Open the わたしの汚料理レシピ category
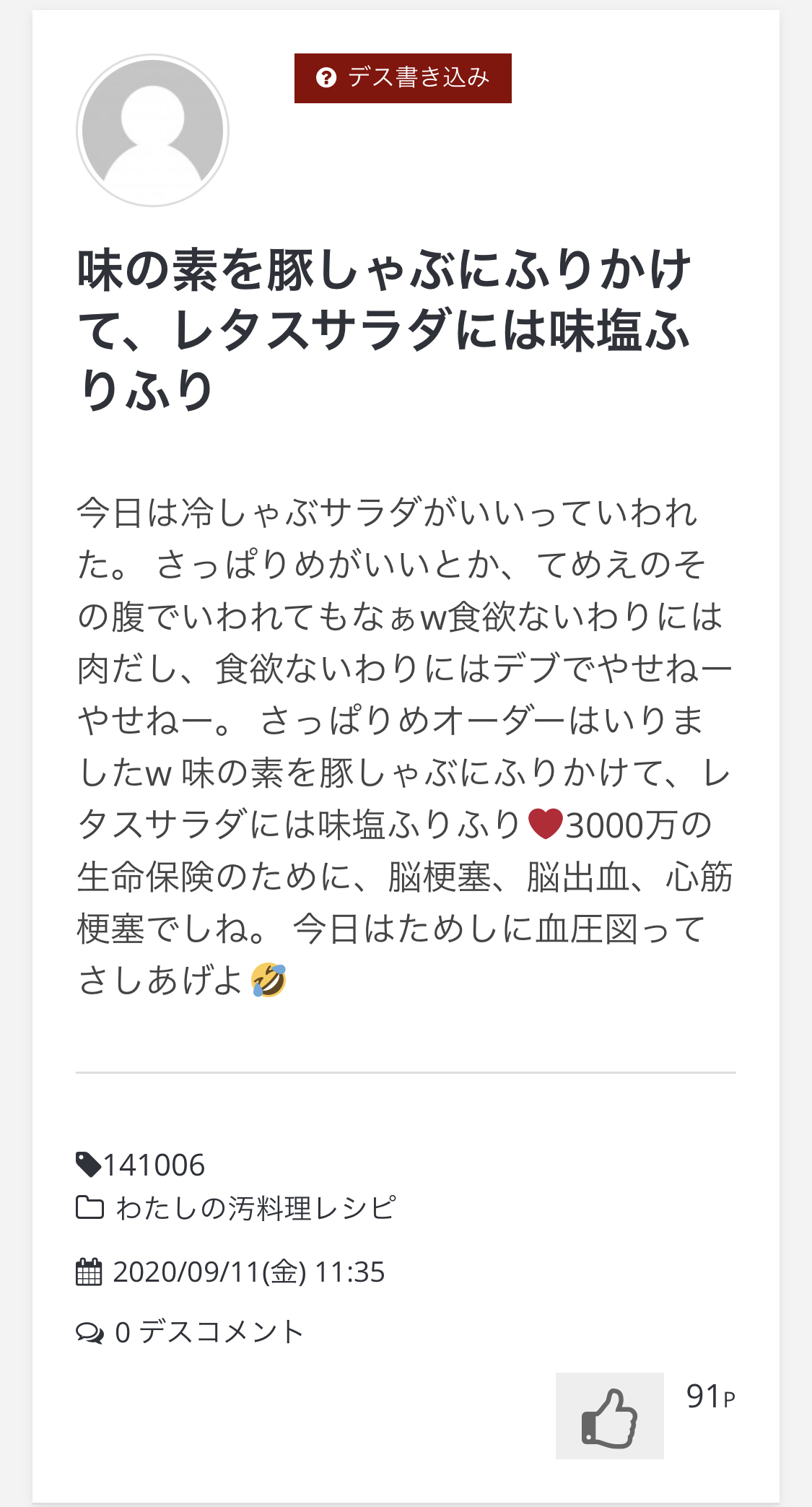 (255, 1207)
